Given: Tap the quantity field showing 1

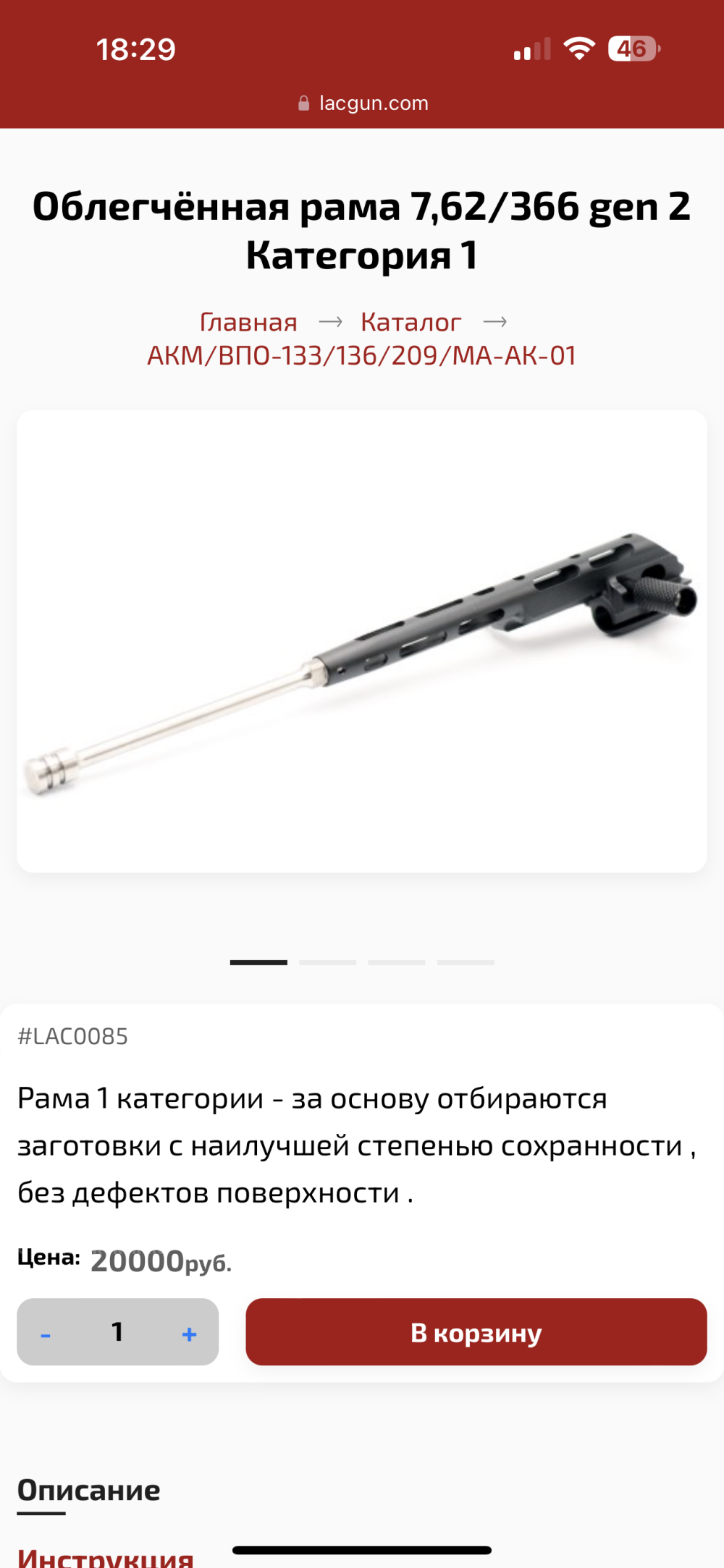Looking at the screenshot, I should point(117,1332).
